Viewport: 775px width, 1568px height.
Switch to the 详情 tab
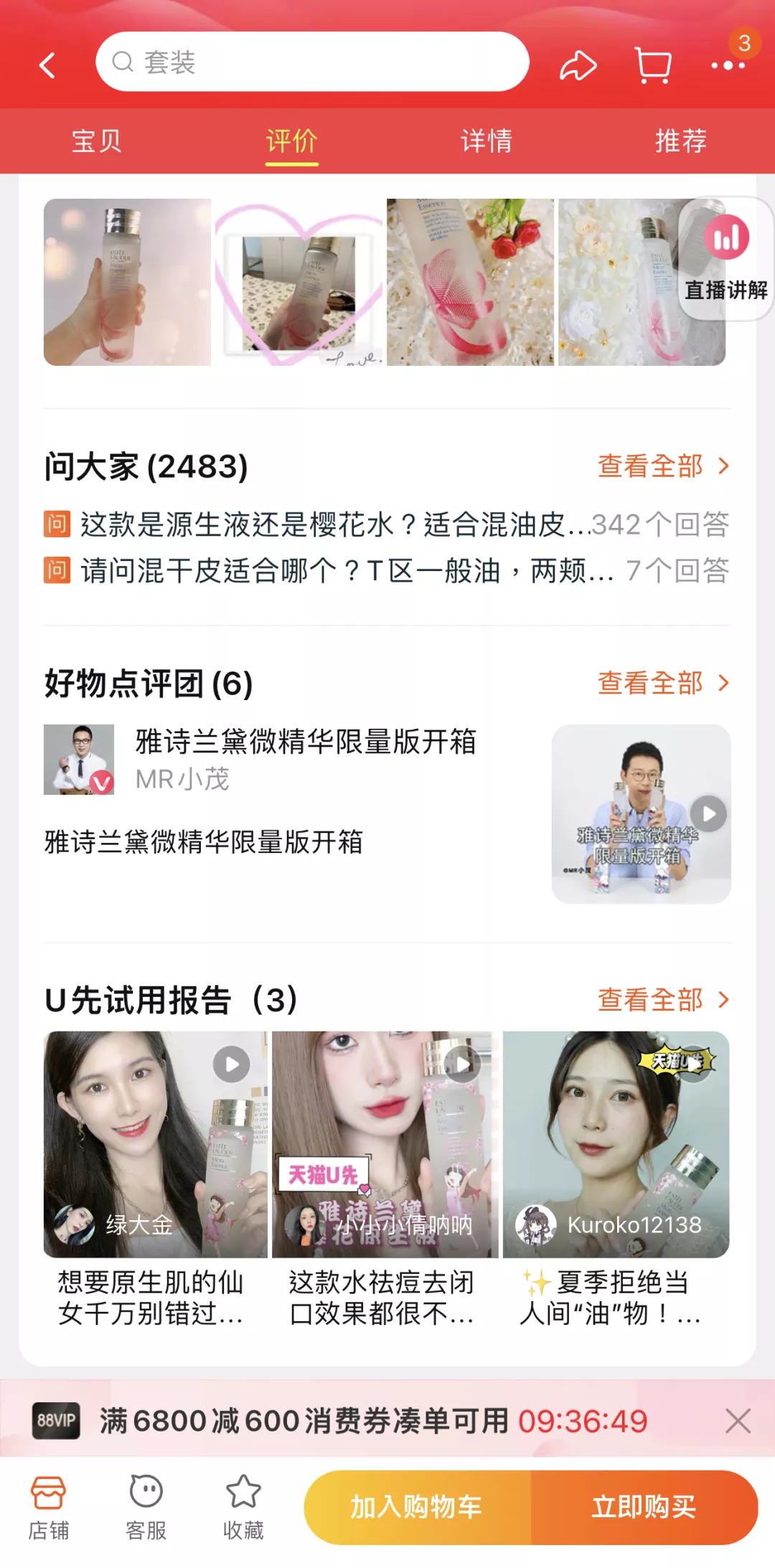point(484,141)
